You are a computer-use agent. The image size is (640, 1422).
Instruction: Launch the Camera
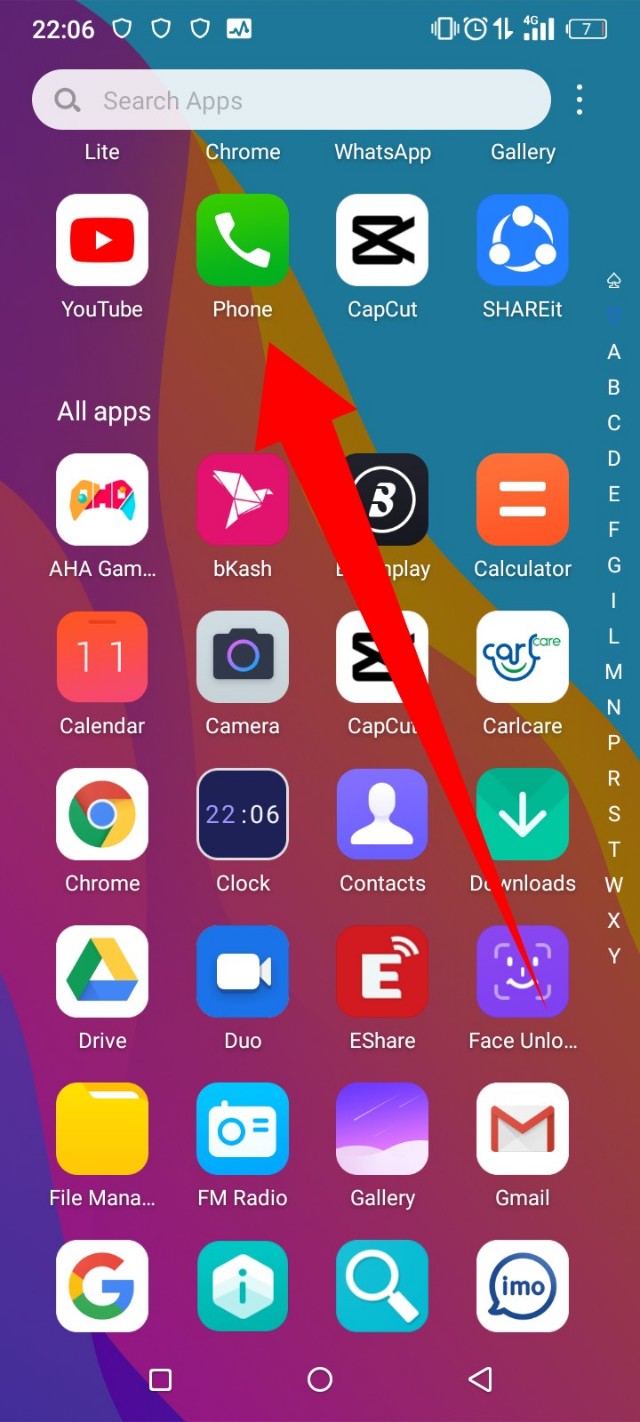coord(242,657)
